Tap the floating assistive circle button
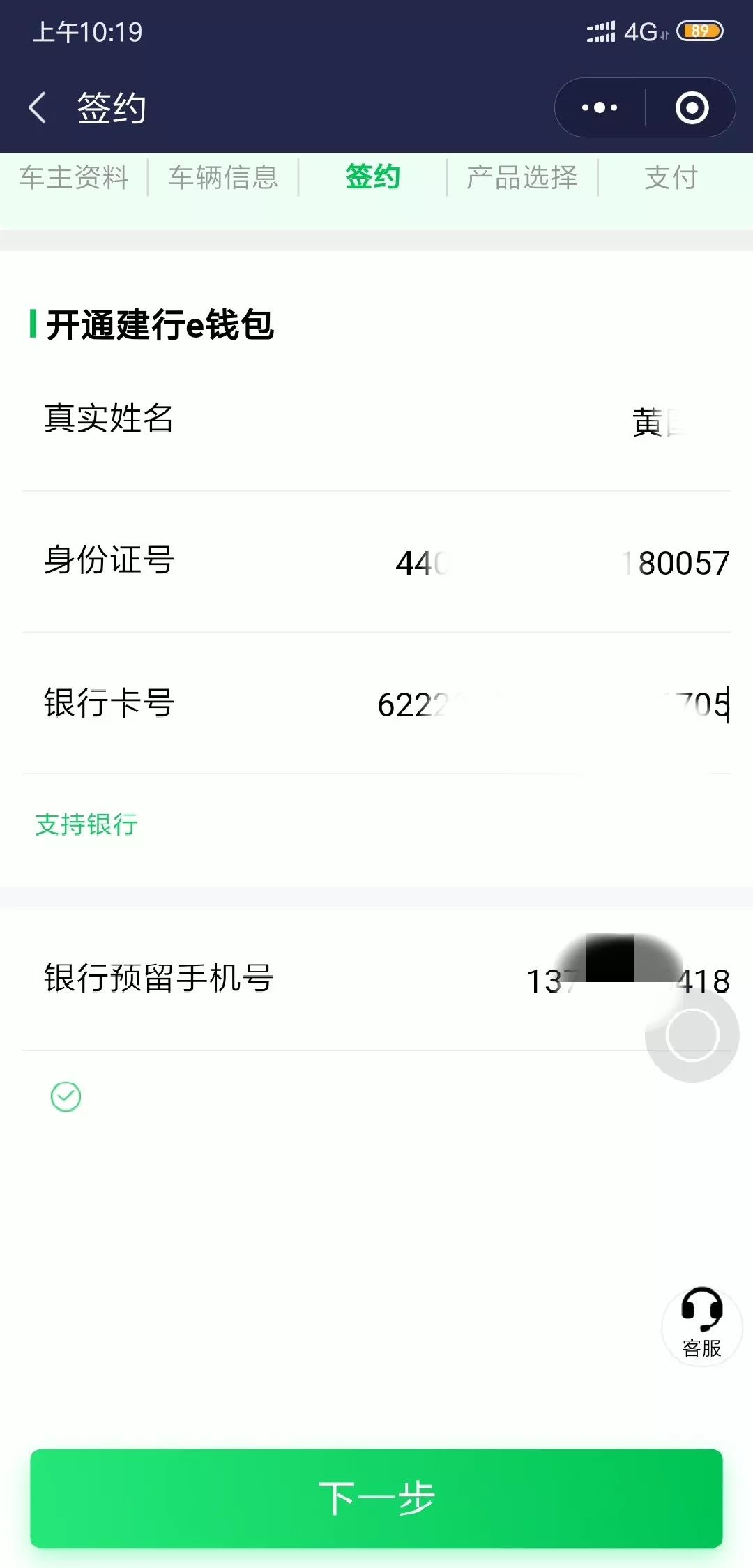This screenshot has width=753, height=1568. pos(692,1035)
